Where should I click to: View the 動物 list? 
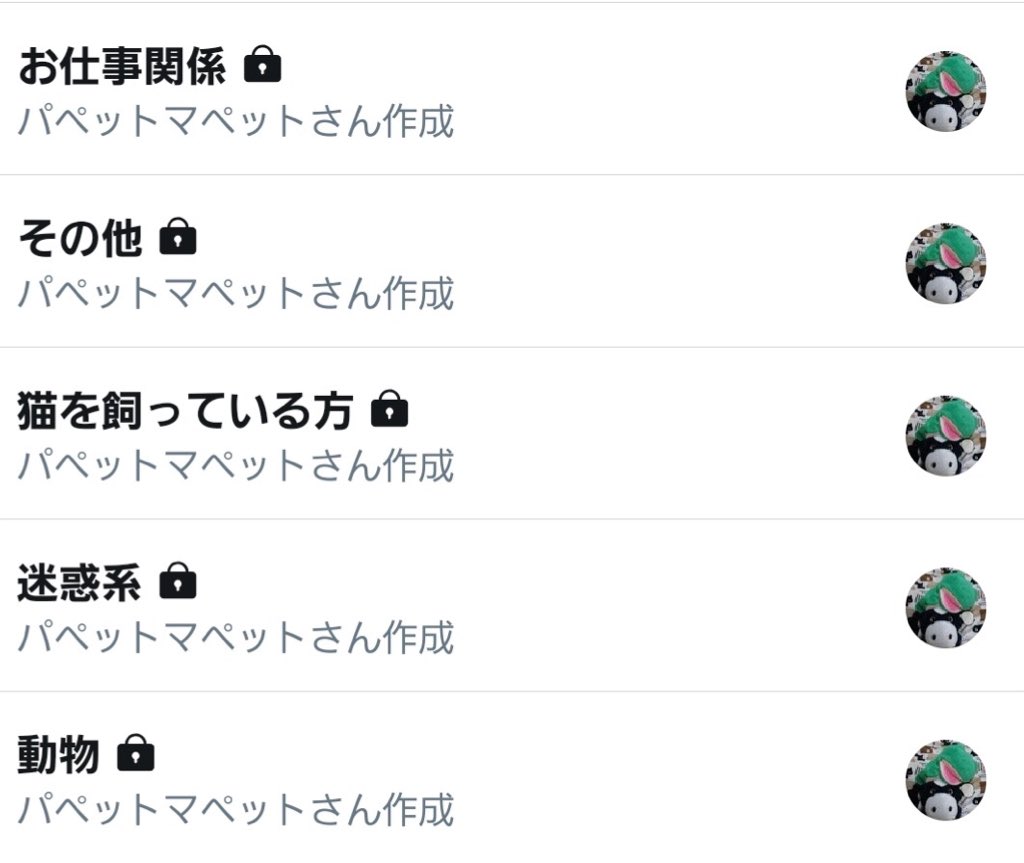tap(60, 756)
